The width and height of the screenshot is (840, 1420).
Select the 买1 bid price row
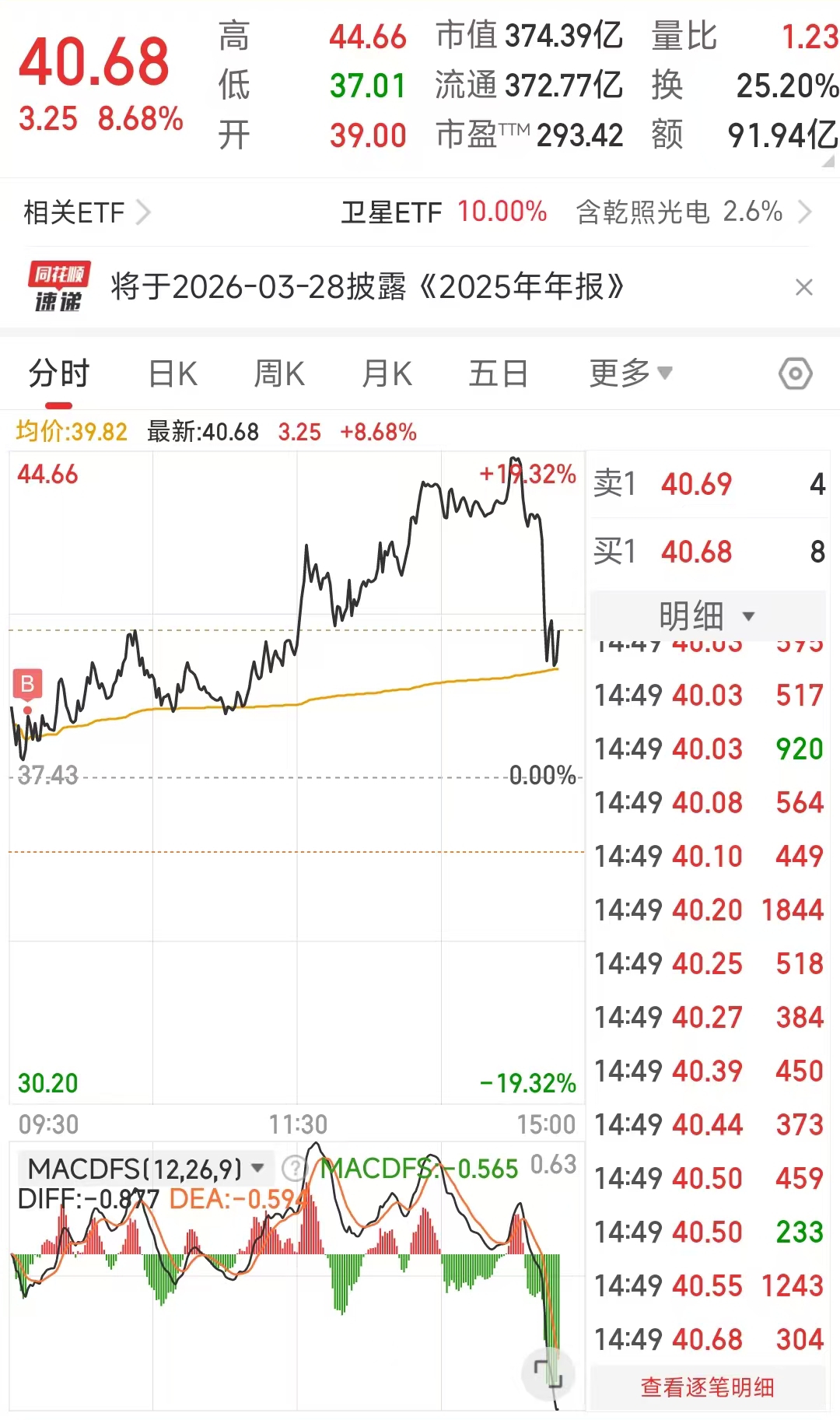coord(708,552)
